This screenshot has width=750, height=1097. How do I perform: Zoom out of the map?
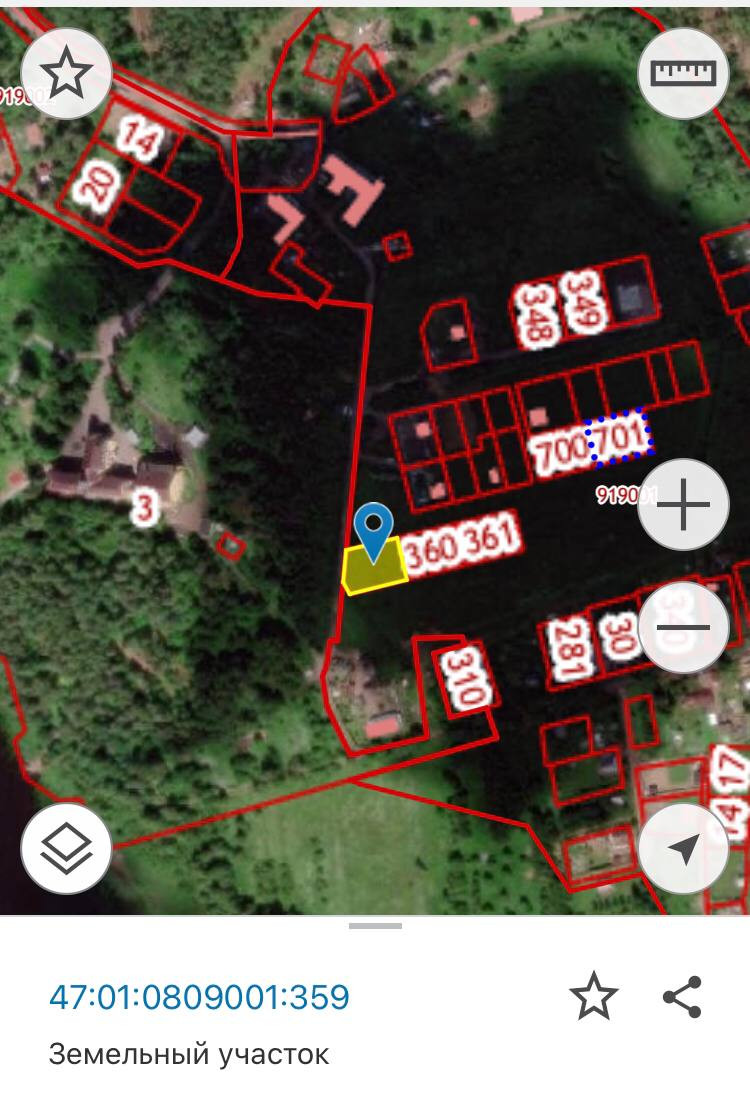coord(684,627)
